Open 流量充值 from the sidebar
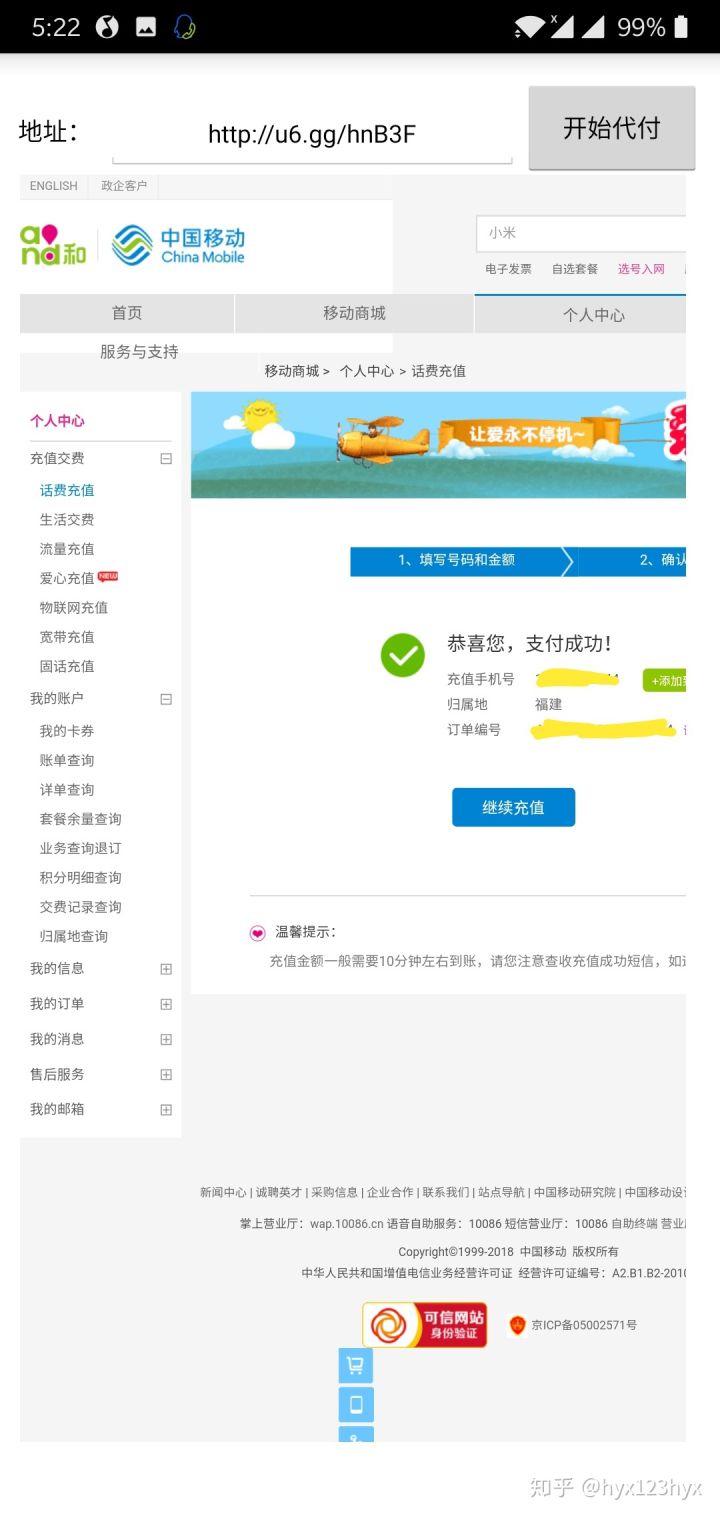 (x=67, y=549)
